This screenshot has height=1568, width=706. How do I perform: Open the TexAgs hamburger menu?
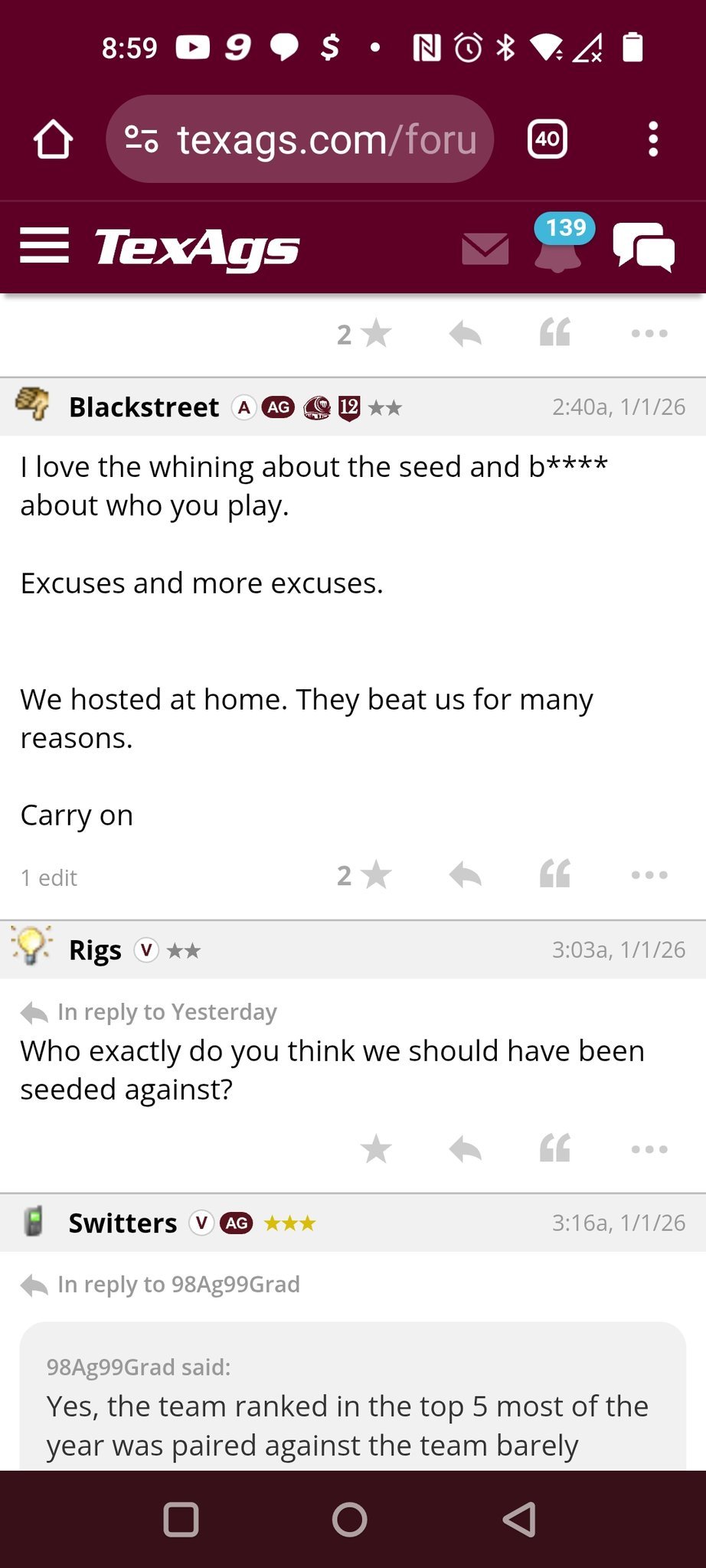coord(44,246)
